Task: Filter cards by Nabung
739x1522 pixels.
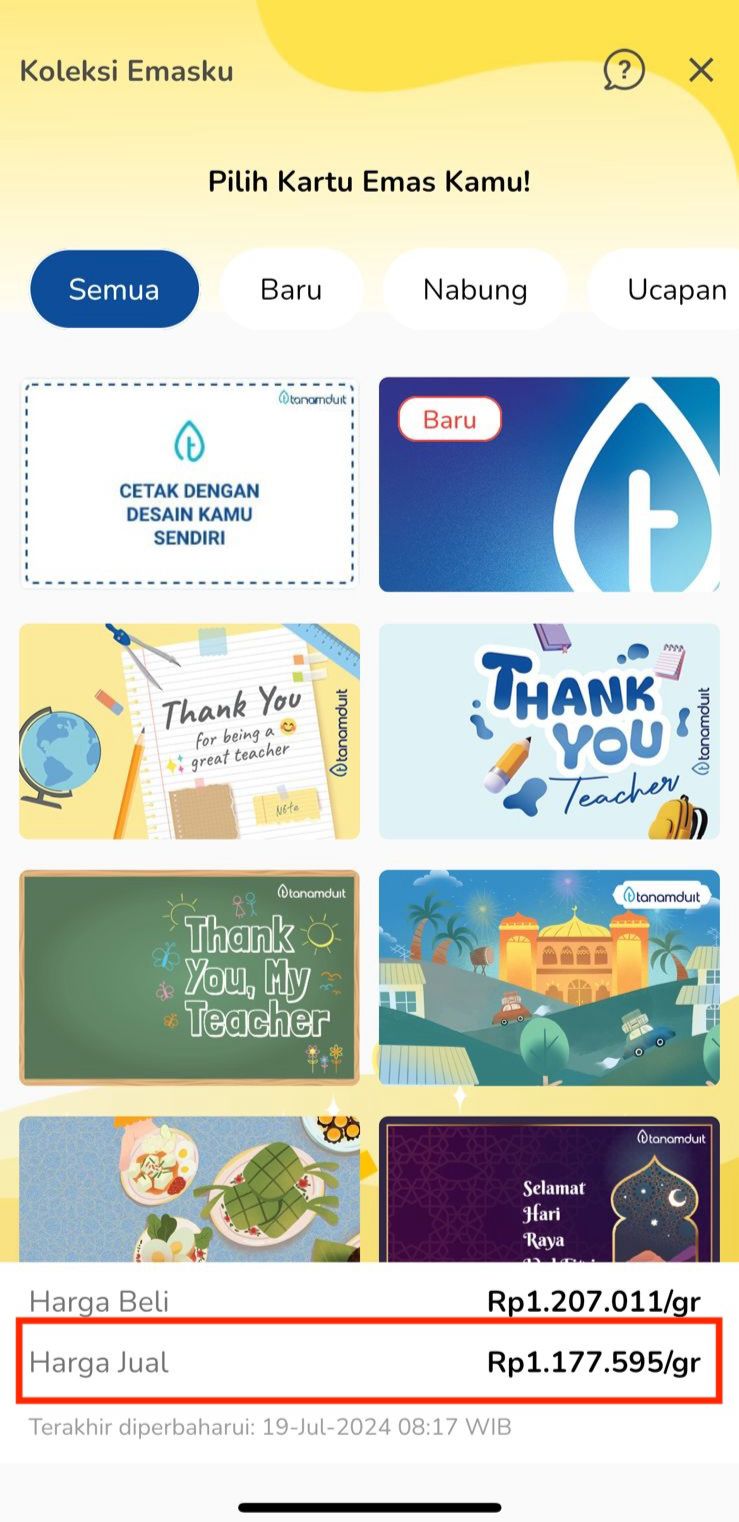Action: click(x=475, y=290)
